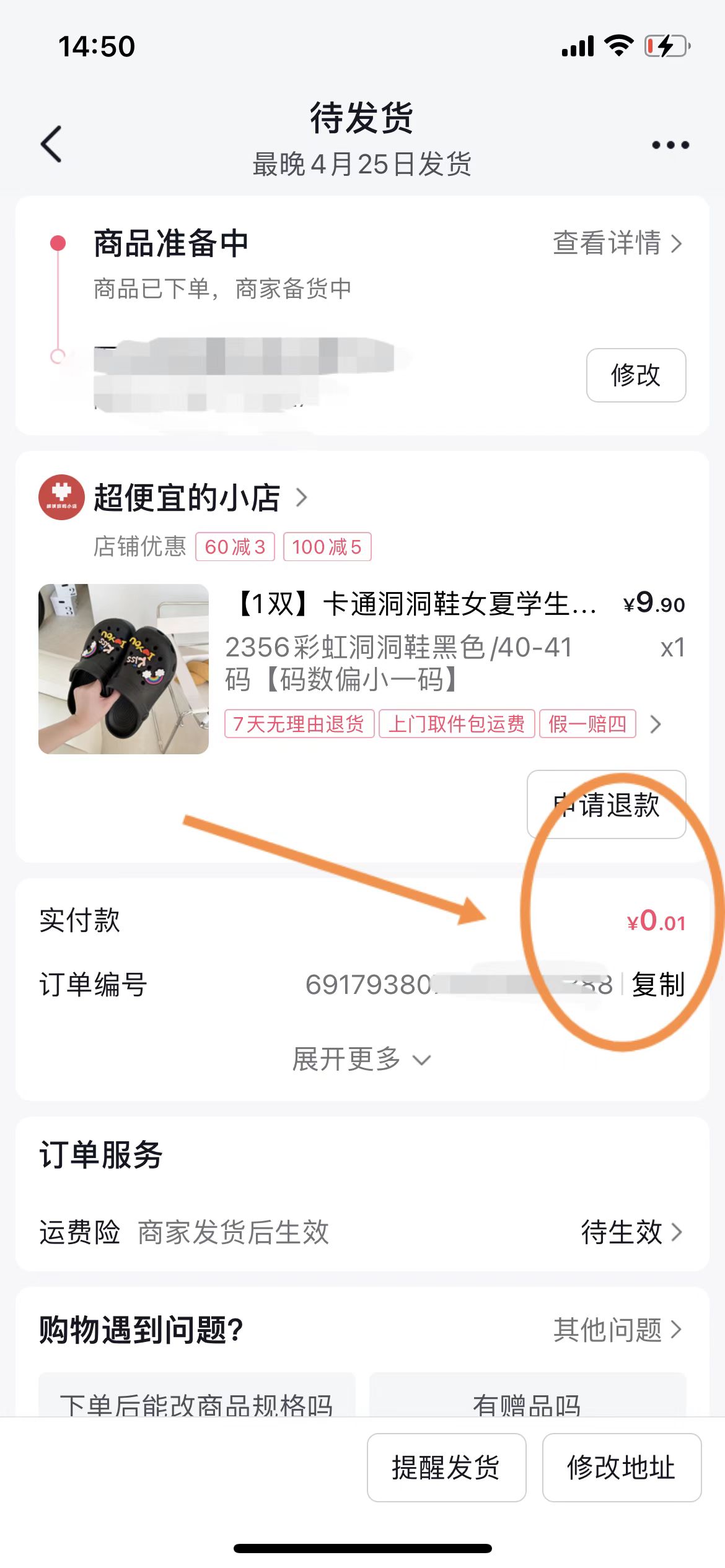Image resolution: width=725 pixels, height=1568 pixels.
Task: Tap 修改 to edit delivery address
Action: (x=636, y=375)
